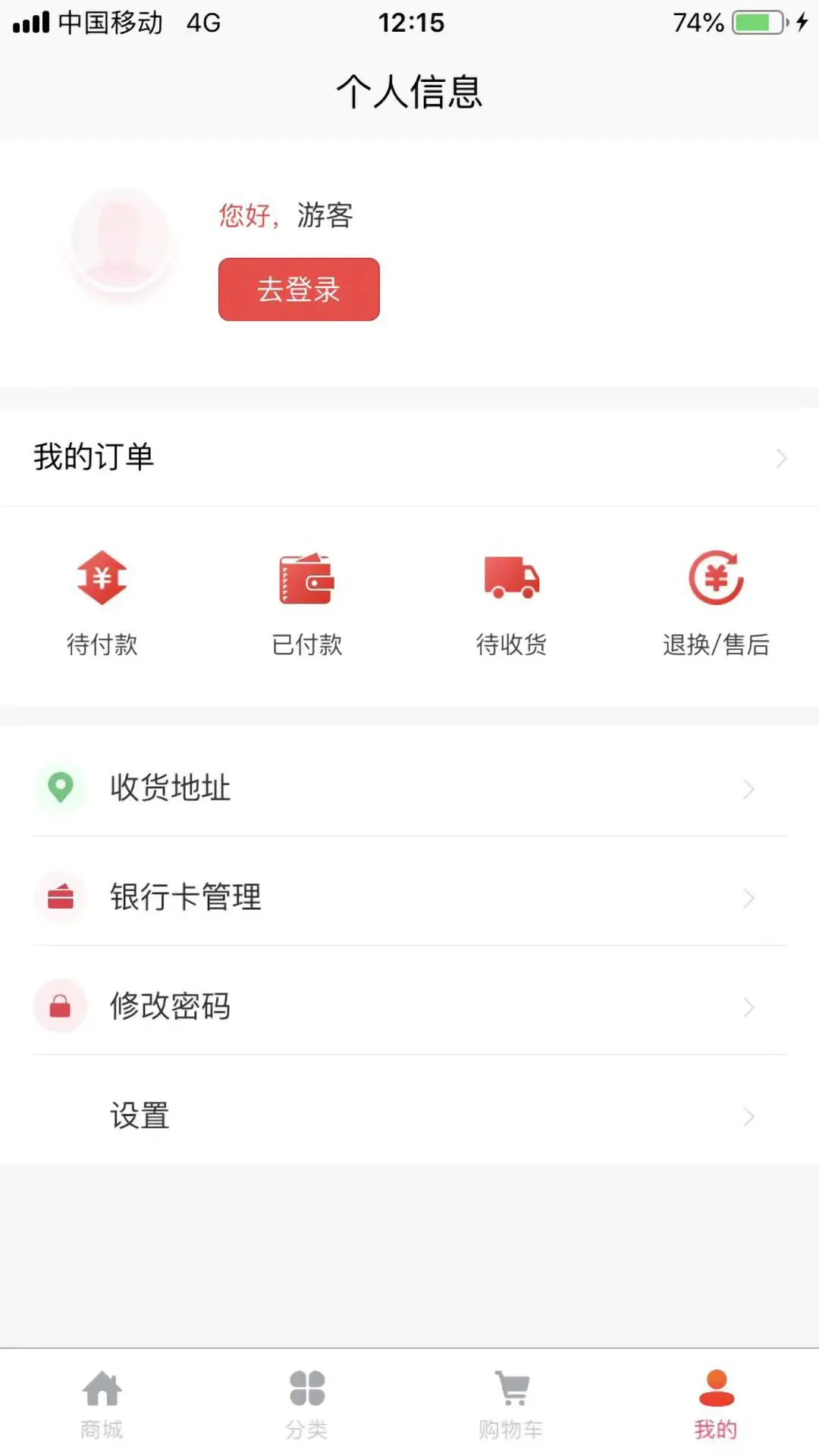This screenshot has height=1456, width=819.
Task: Expand 我的订单 with its chevron
Action: (782, 458)
